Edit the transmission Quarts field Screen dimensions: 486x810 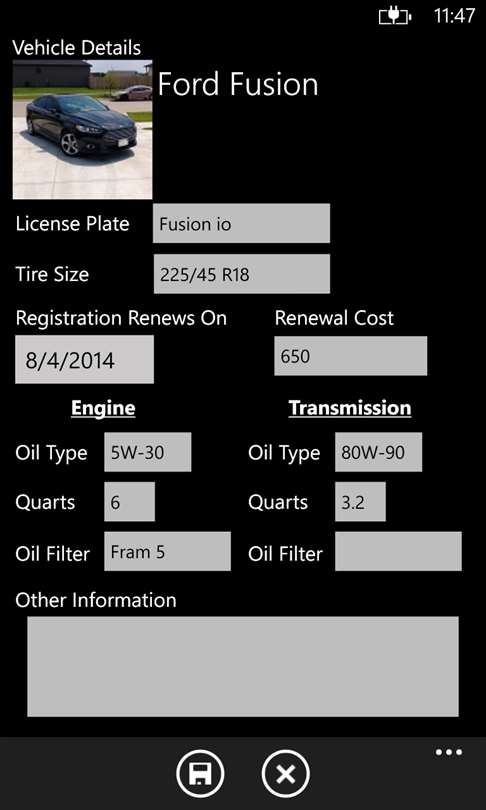360,502
